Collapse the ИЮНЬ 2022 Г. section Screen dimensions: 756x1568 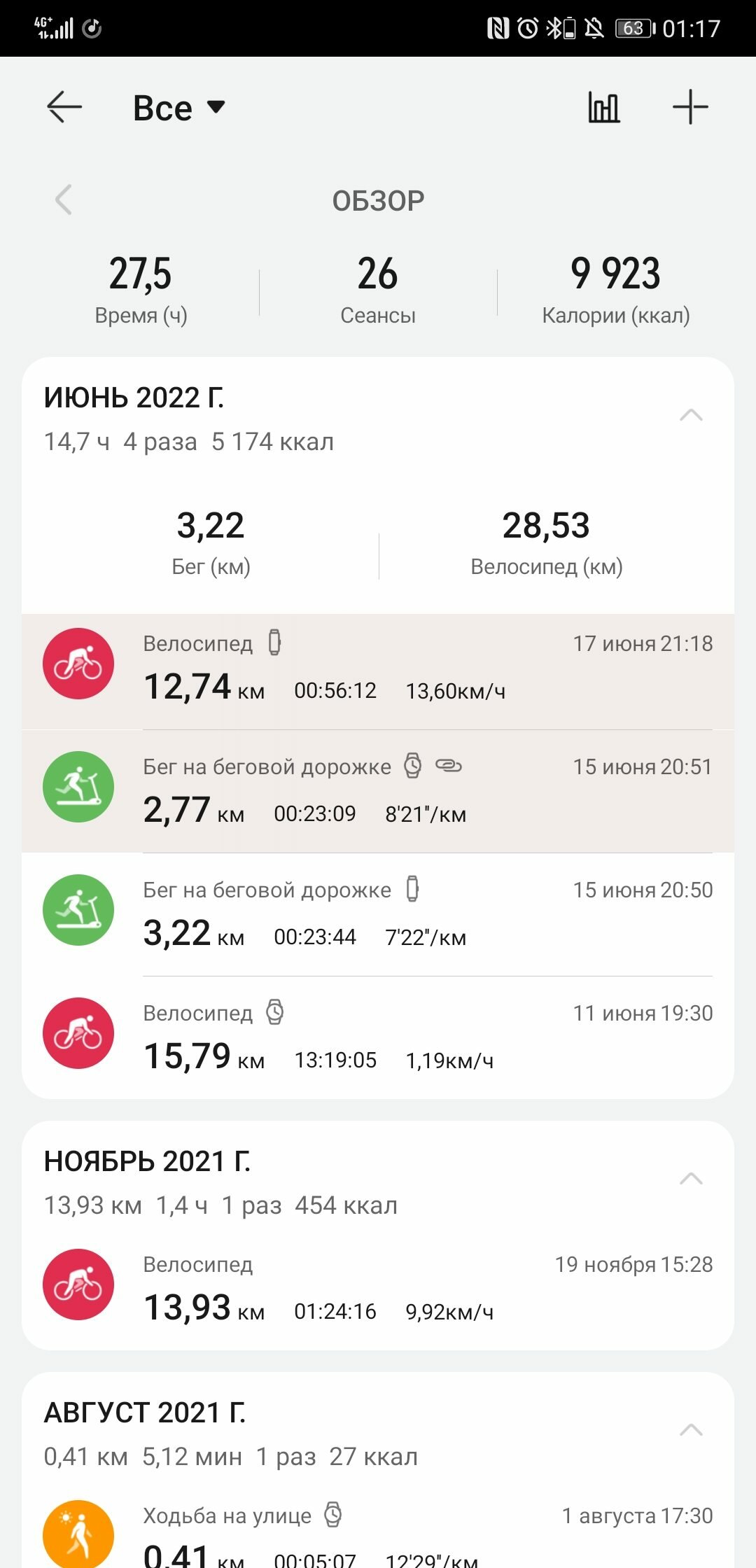[691, 415]
